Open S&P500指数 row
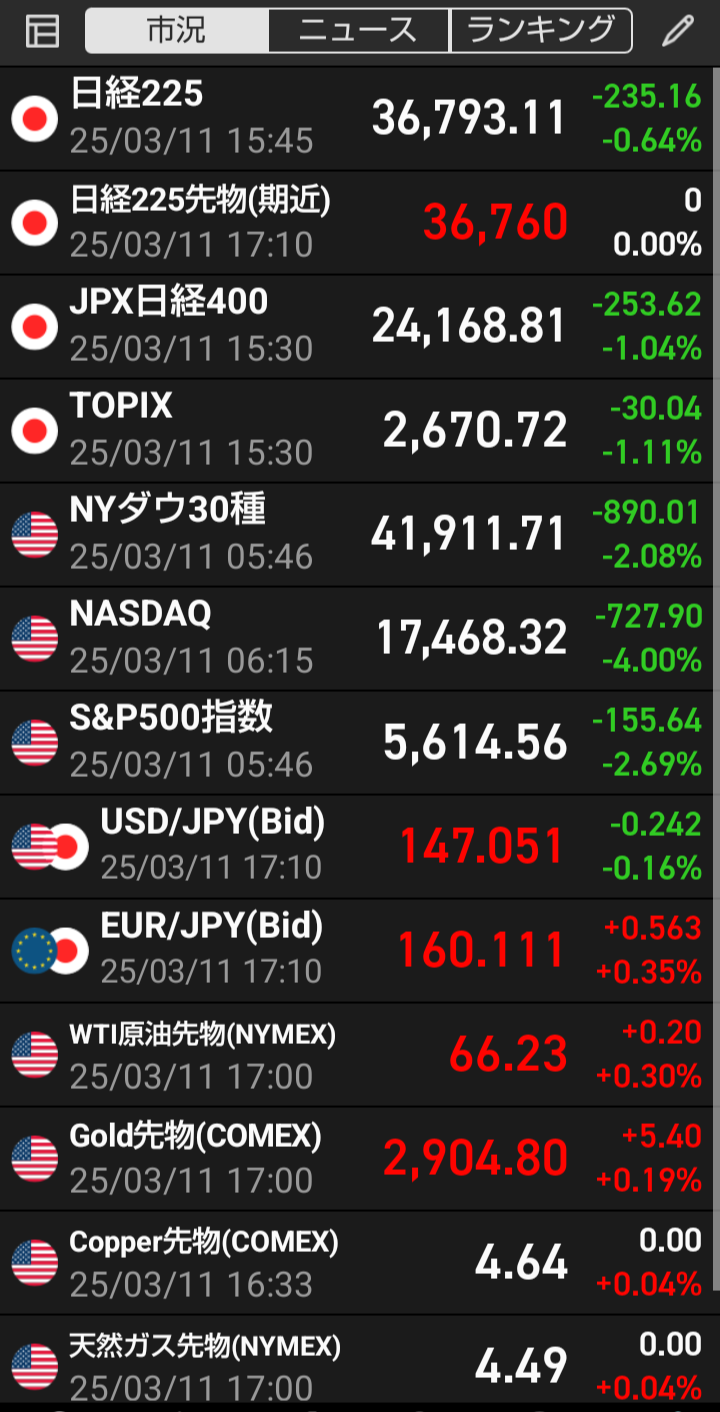Image resolution: width=720 pixels, height=1412 pixels. pyautogui.click(x=356, y=742)
